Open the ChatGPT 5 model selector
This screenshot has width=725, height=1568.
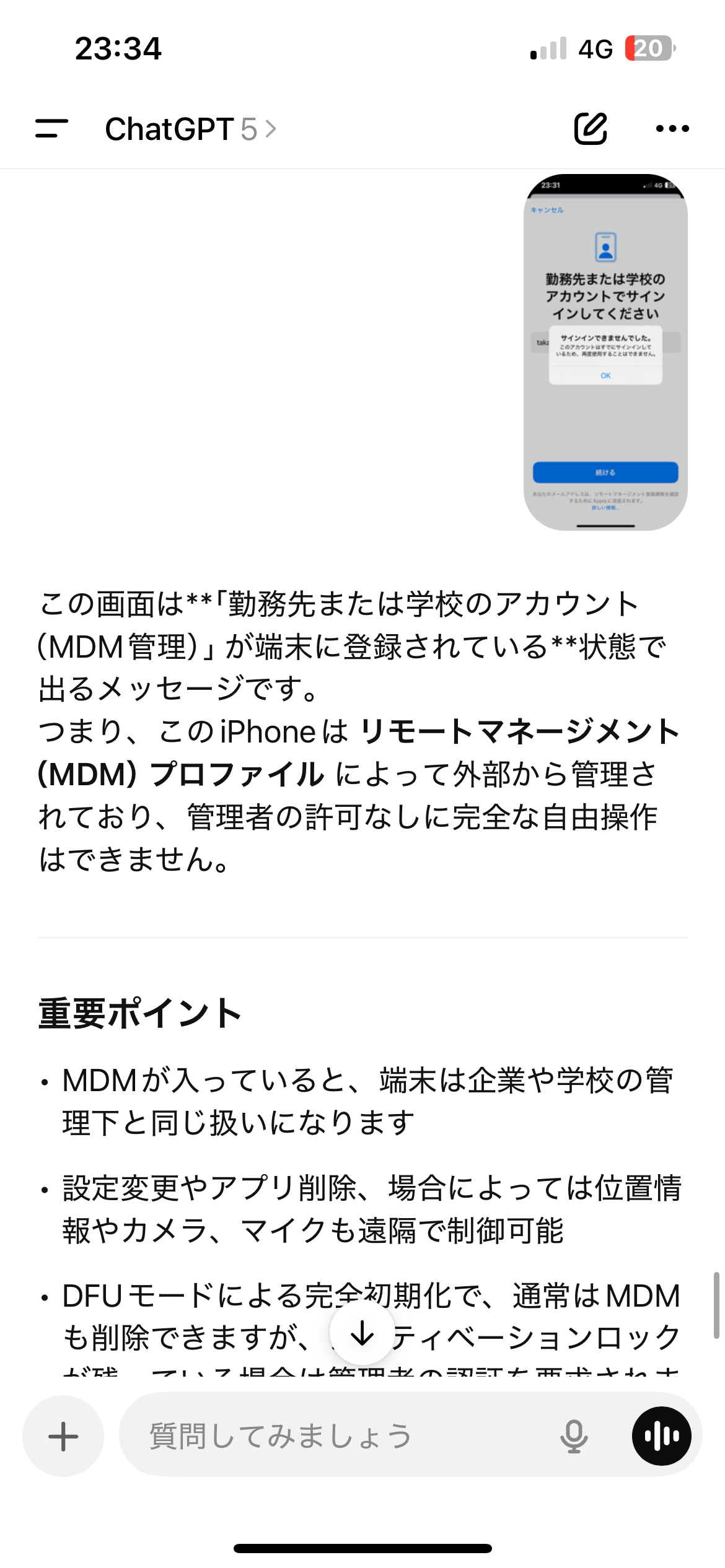[190, 129]
